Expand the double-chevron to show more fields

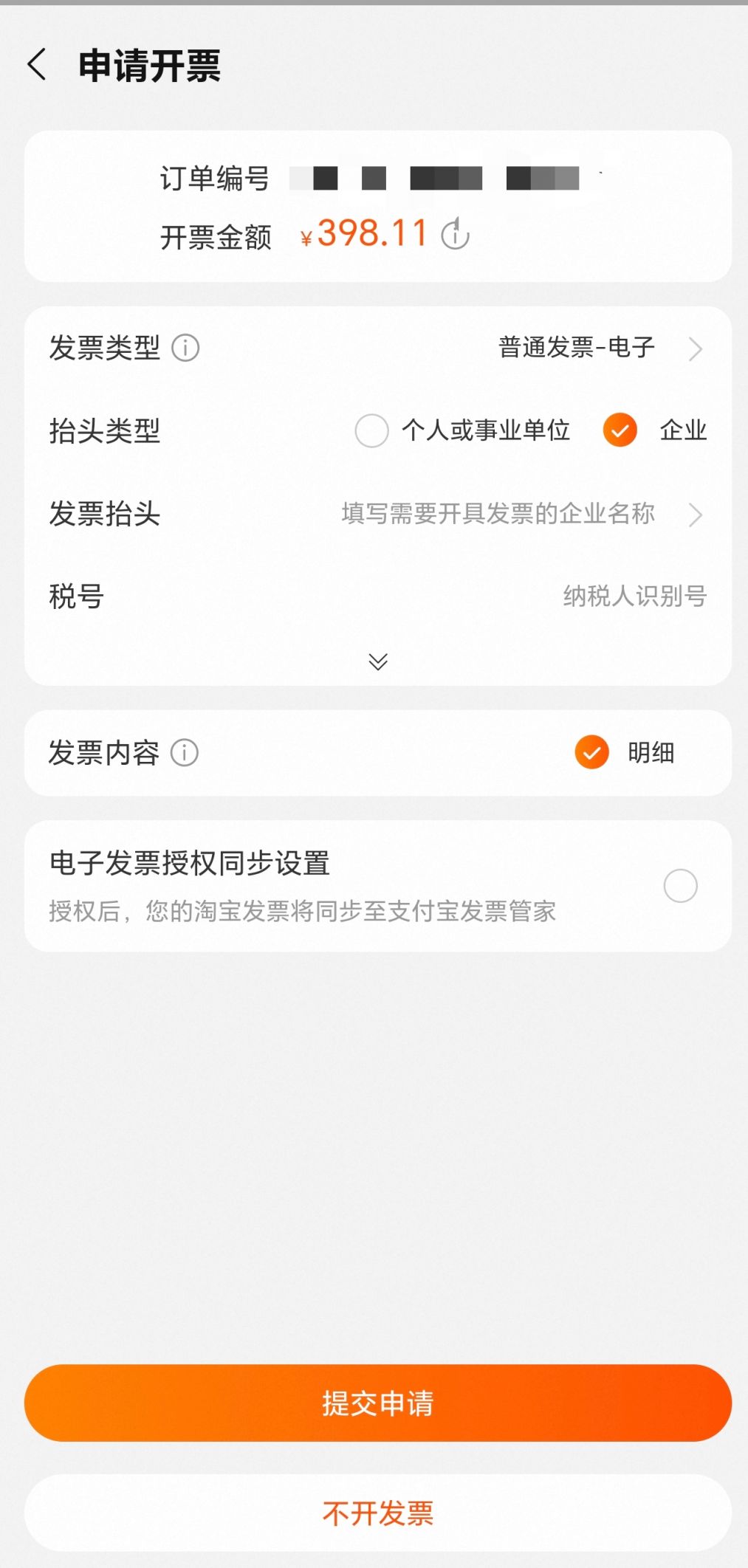tap(377, 662)
